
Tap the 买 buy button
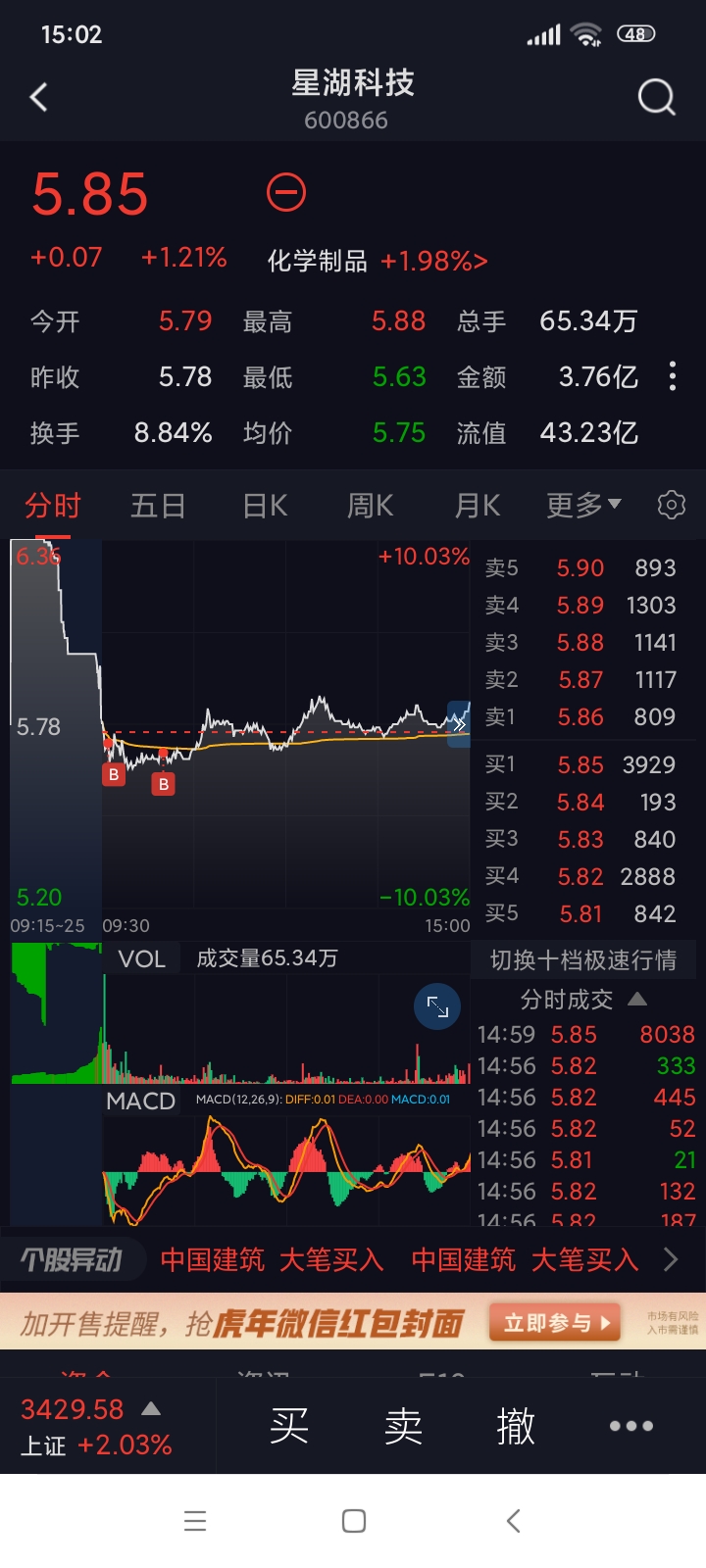[x=289, y=1426]
